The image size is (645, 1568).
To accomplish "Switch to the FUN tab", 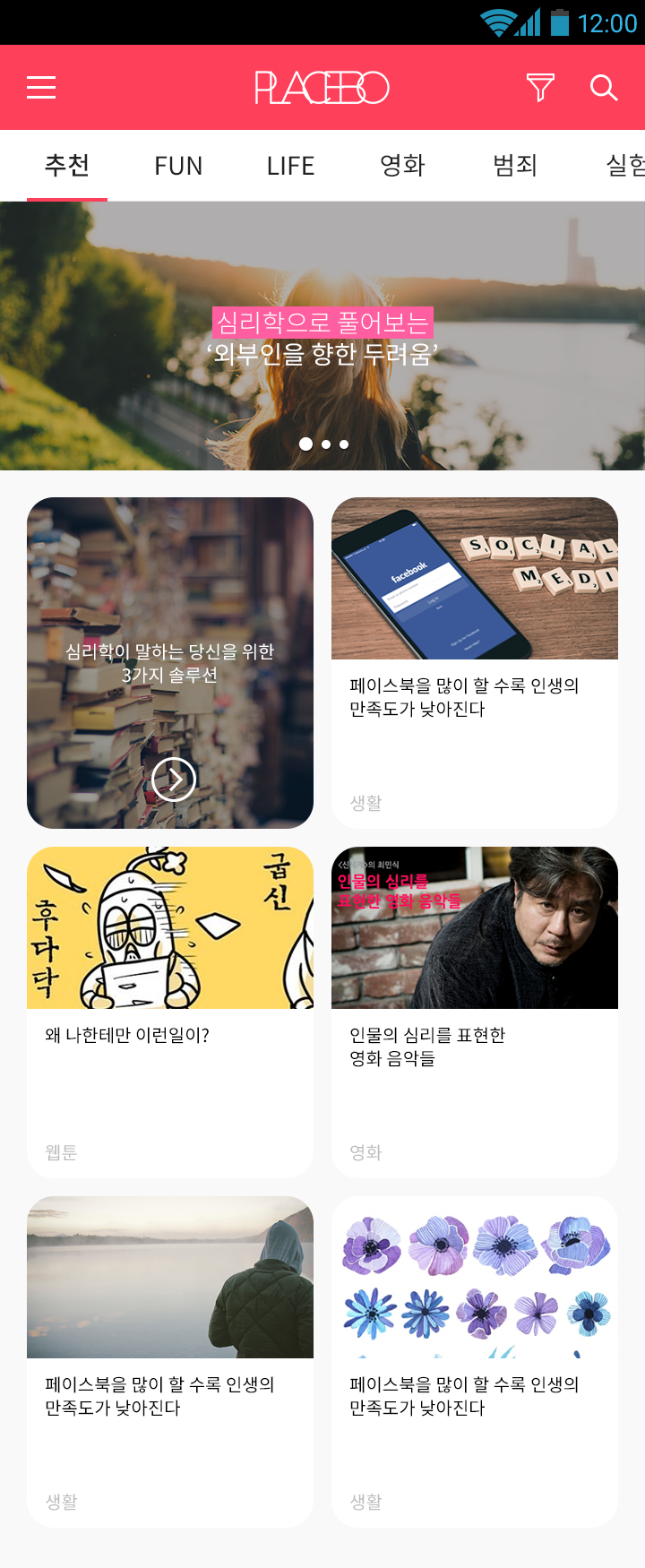I will [x=178, y=166].
